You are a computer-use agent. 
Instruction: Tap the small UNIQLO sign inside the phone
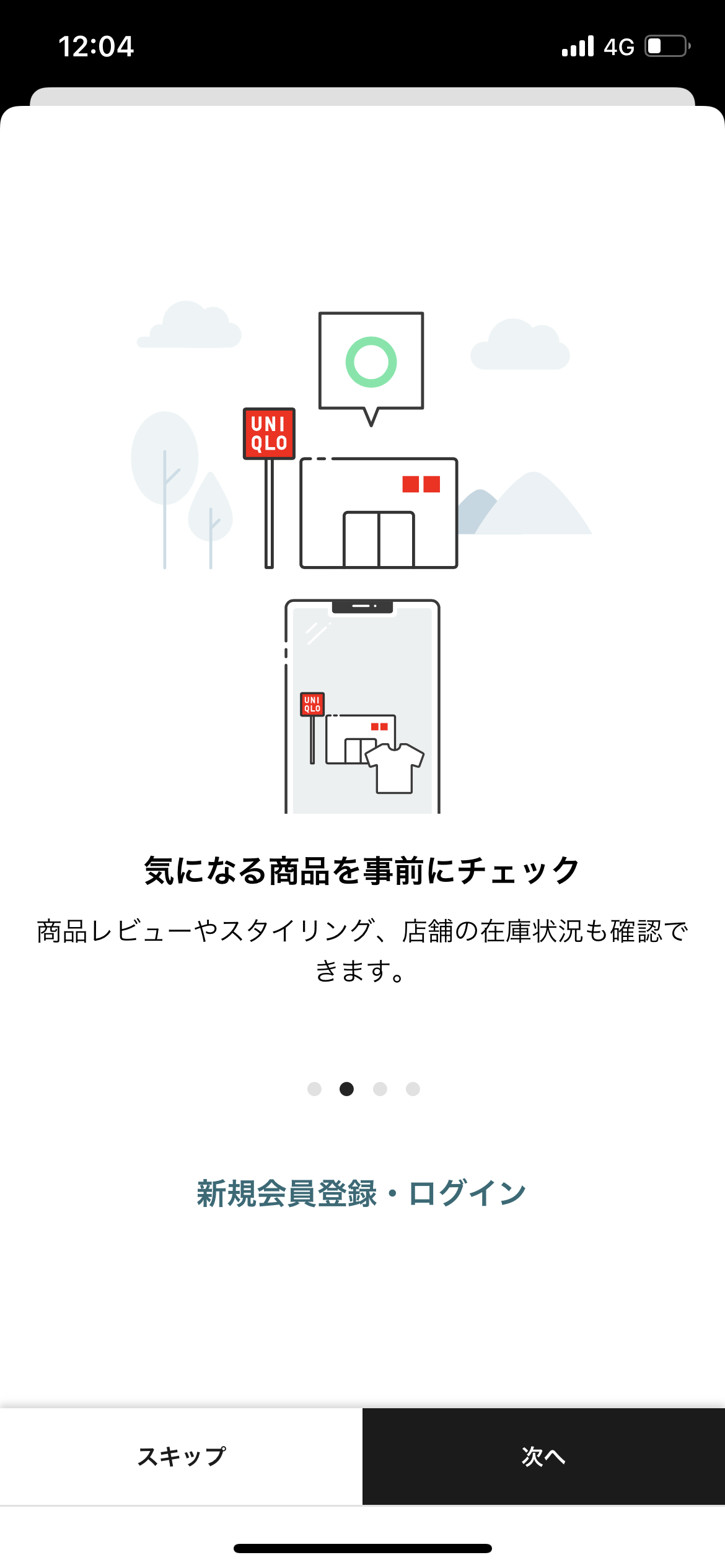tap(311, 703)
